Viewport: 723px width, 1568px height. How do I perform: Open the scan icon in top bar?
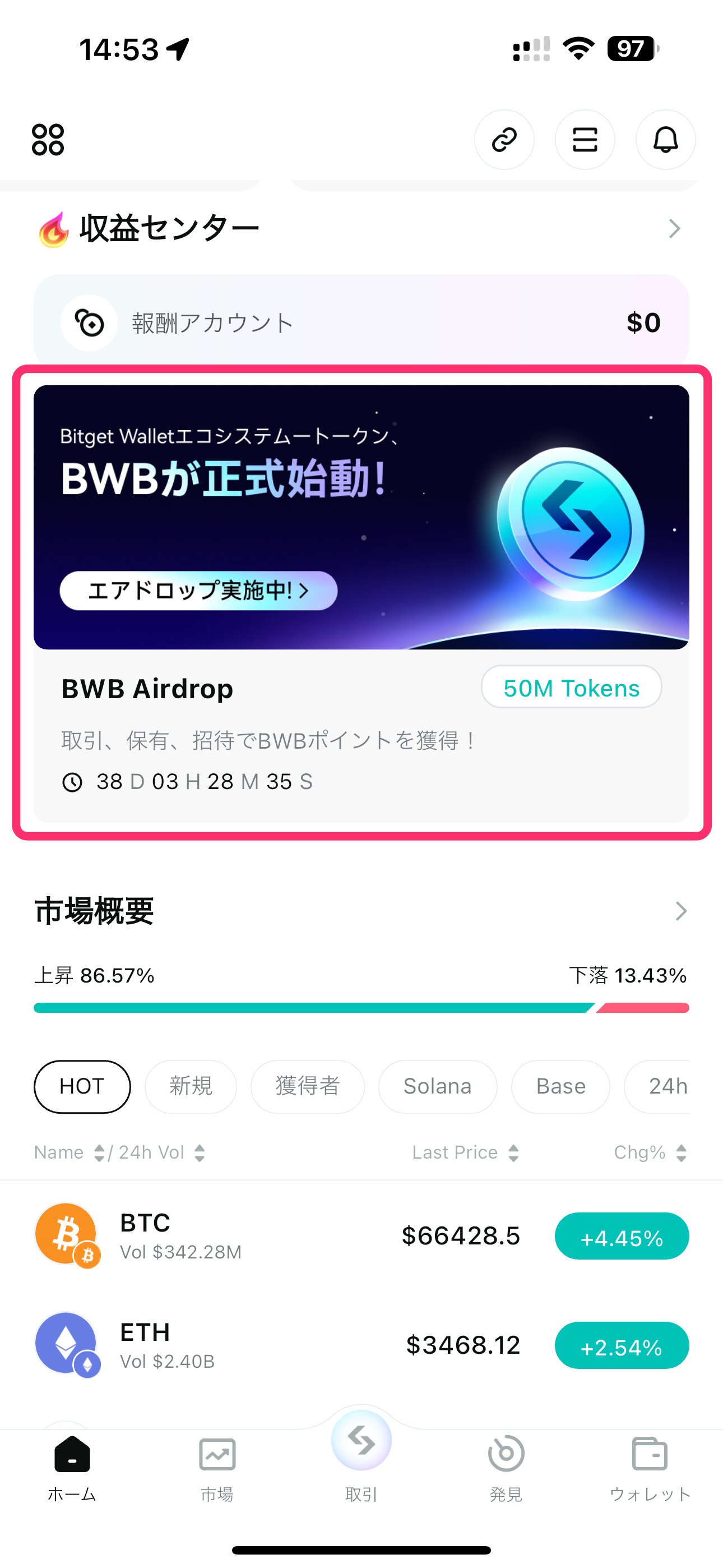[x=584, y=140]
